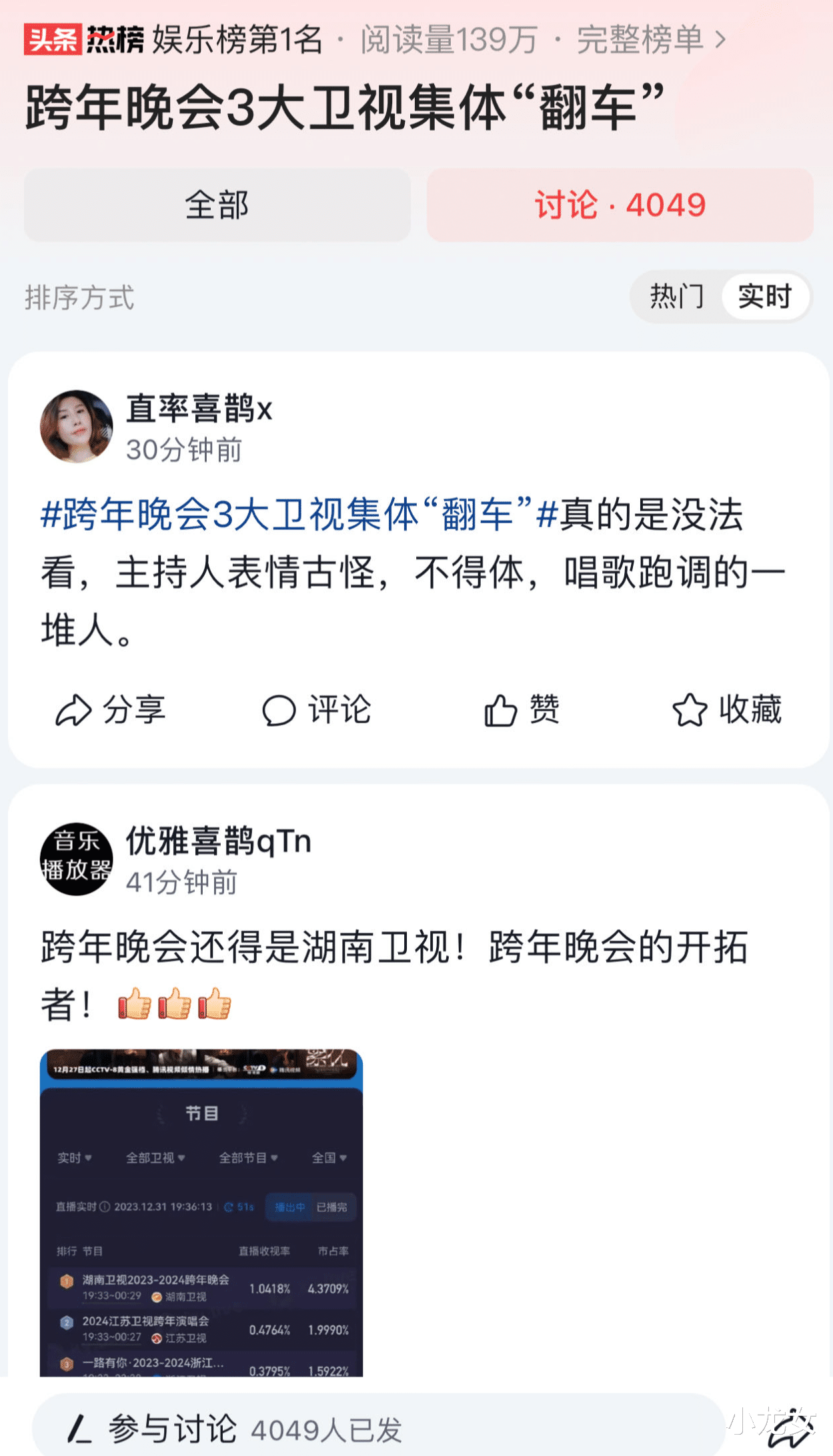
Task: Switch sorting to 热门
Action: 676,298
